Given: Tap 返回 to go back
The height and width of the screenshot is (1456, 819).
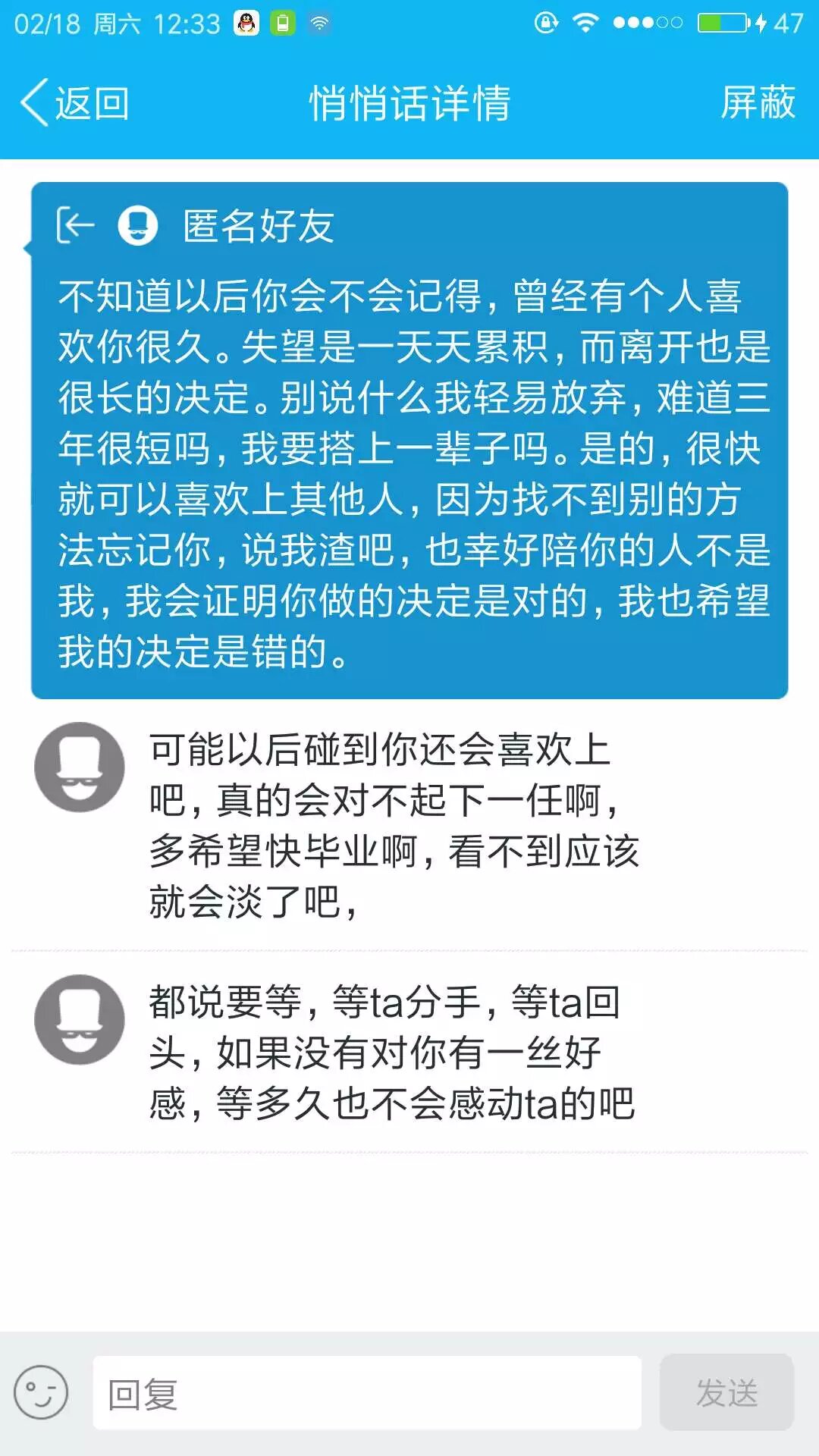Looking at the screenshot, I should click(76, 103).
